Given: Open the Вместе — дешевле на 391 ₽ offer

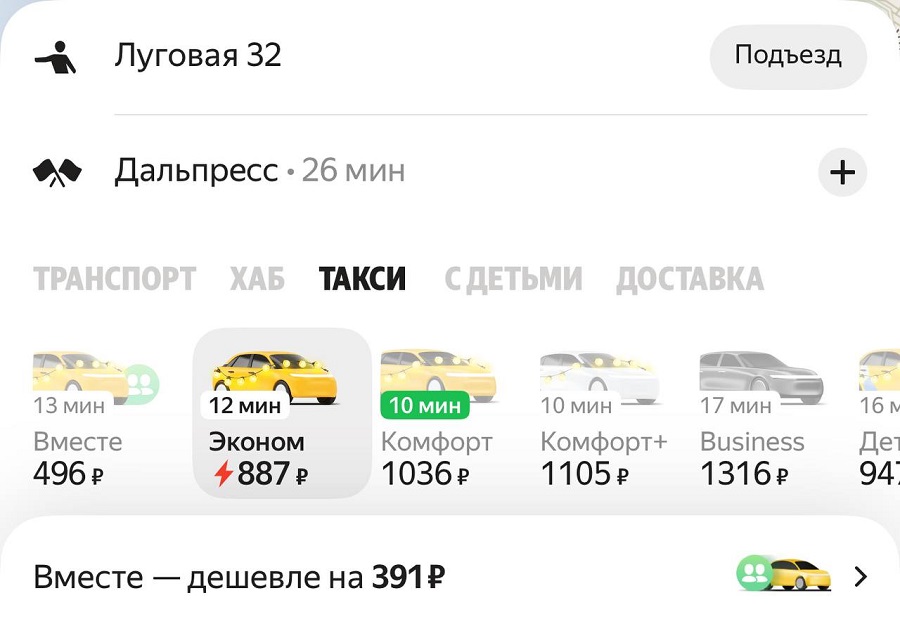Looking at the screenshot, I should coord(450,577).
